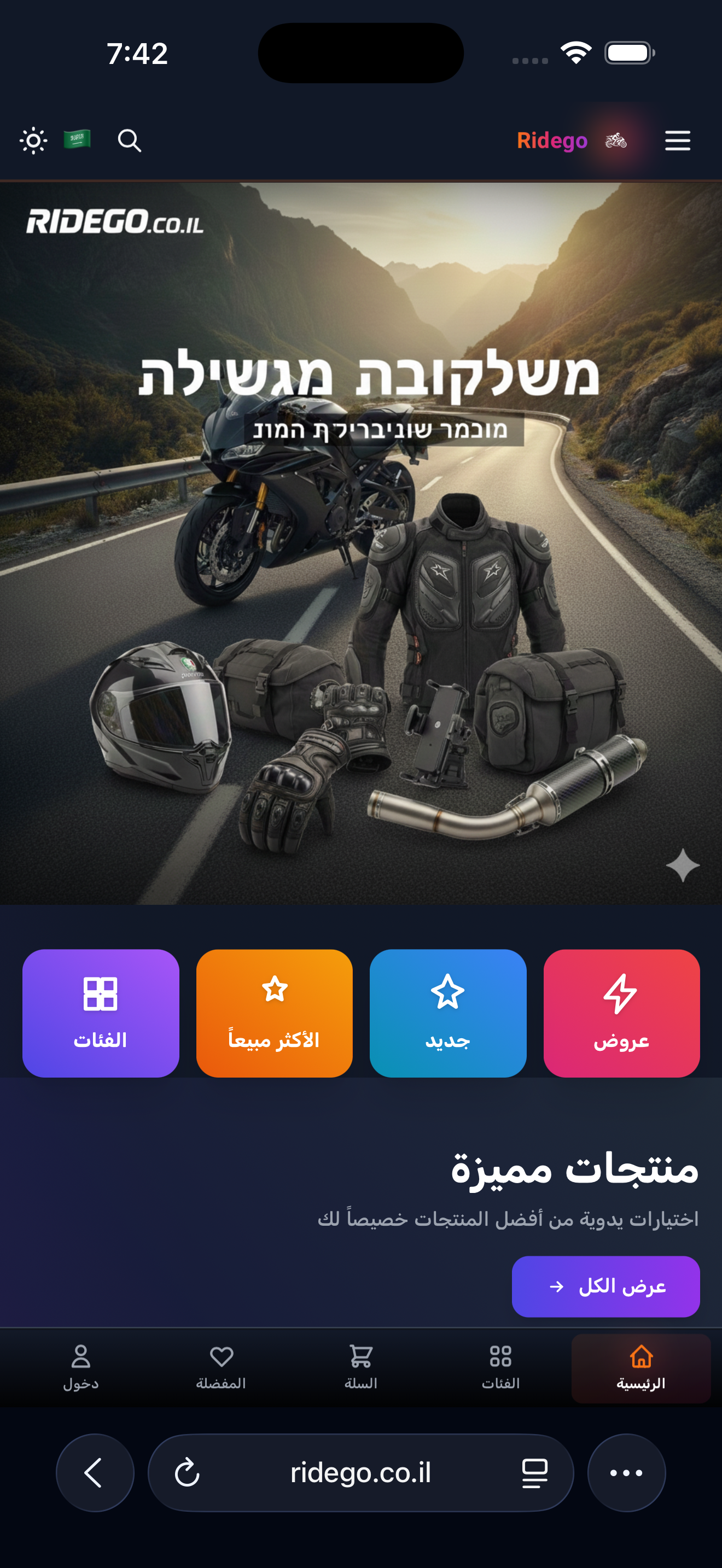Open the browser's more options menu

[x=626, y=1473]
